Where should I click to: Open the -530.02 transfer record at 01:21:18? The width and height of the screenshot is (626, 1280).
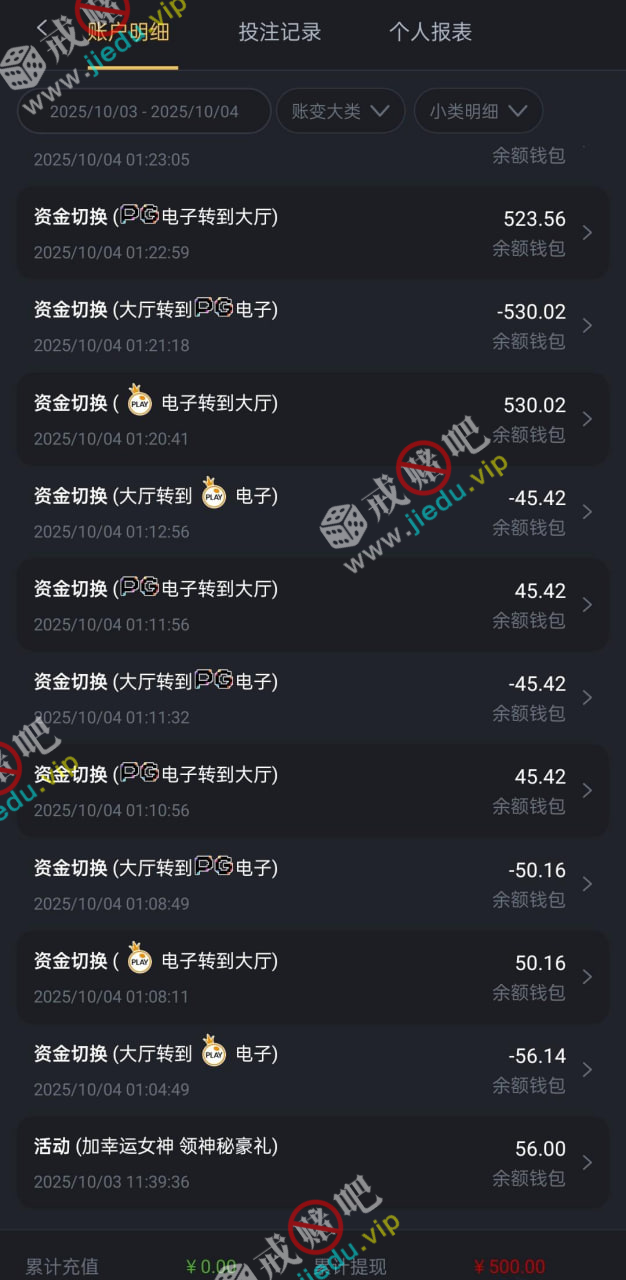[x=312, y=326]
